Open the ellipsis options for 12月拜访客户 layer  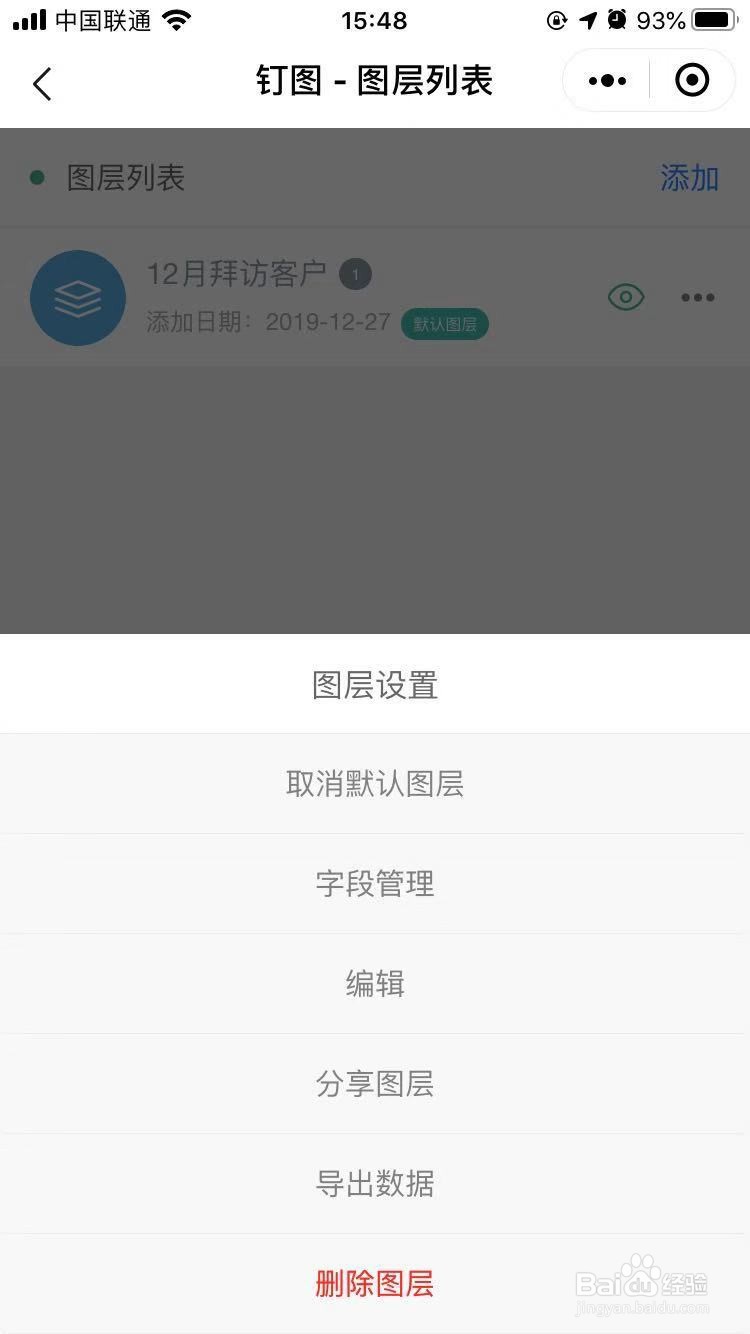point(697,297)
